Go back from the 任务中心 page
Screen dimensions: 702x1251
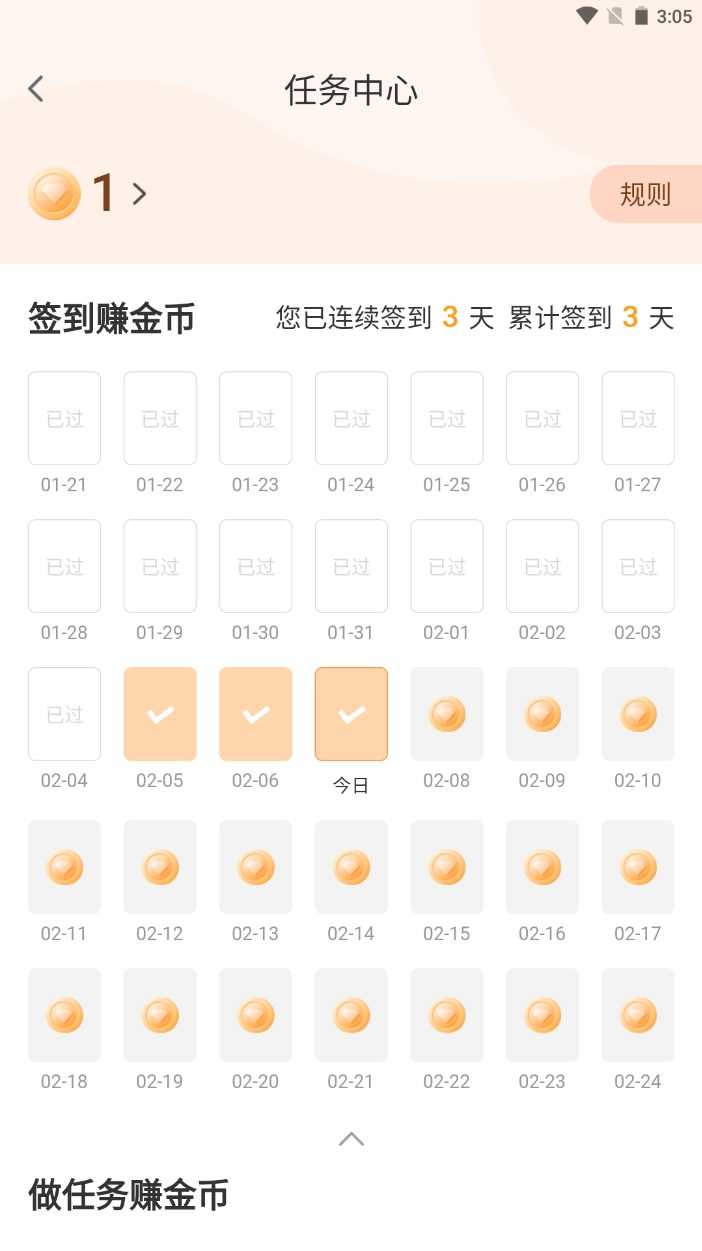tap(36, 89)
